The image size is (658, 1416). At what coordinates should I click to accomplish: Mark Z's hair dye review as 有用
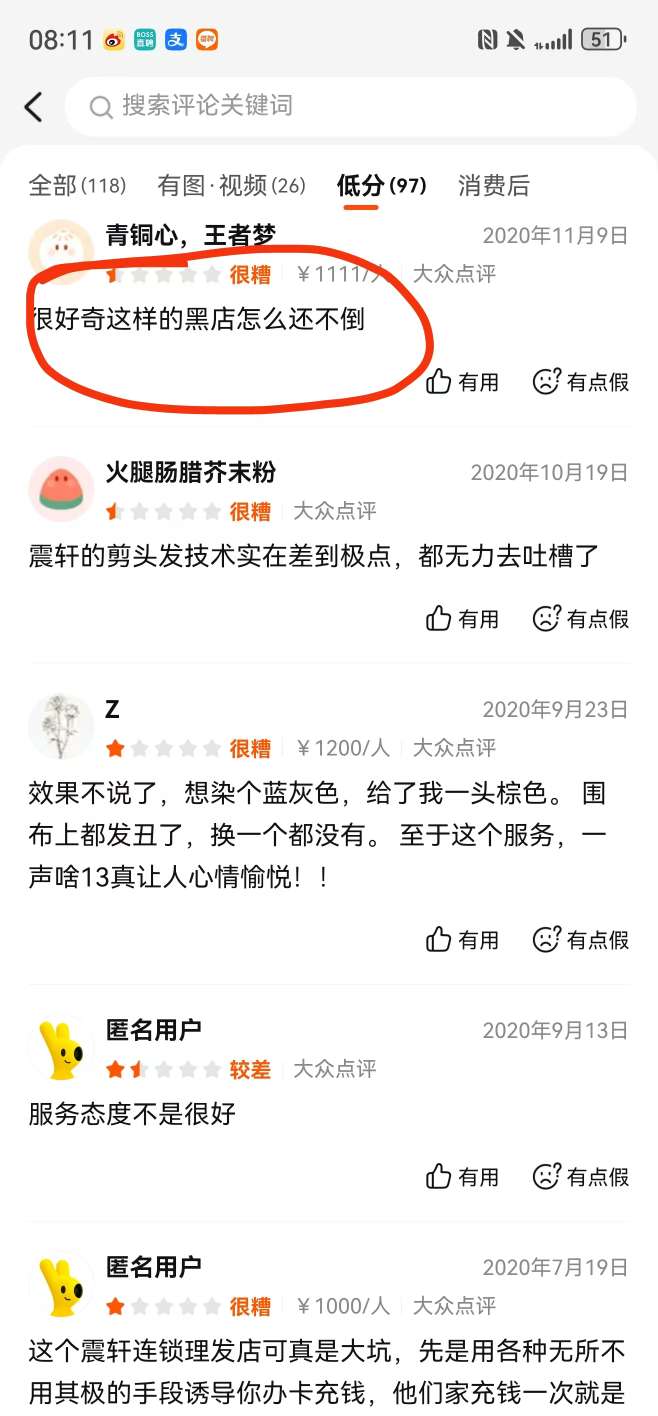click(x=462, y=940)
